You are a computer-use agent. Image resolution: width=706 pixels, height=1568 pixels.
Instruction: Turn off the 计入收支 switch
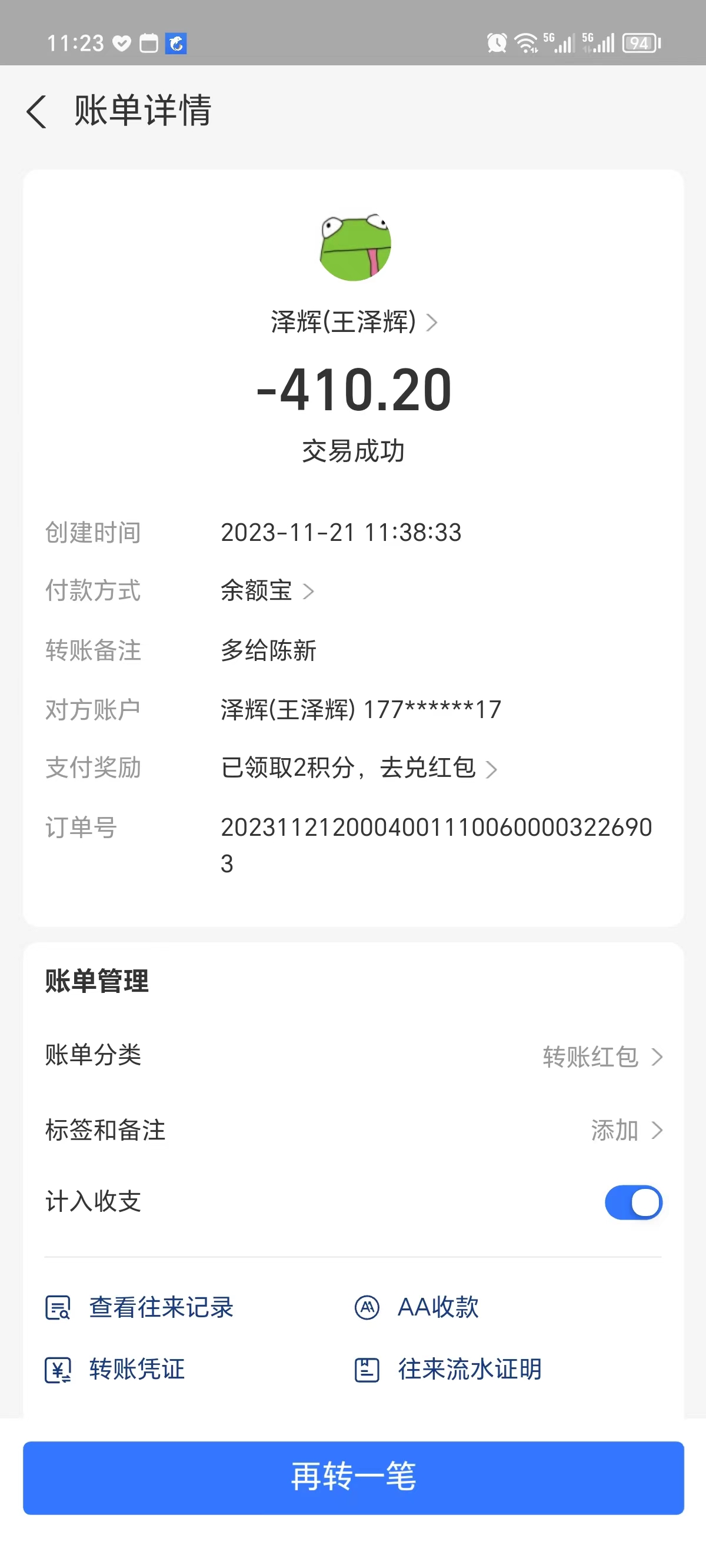click(633, 1202)
